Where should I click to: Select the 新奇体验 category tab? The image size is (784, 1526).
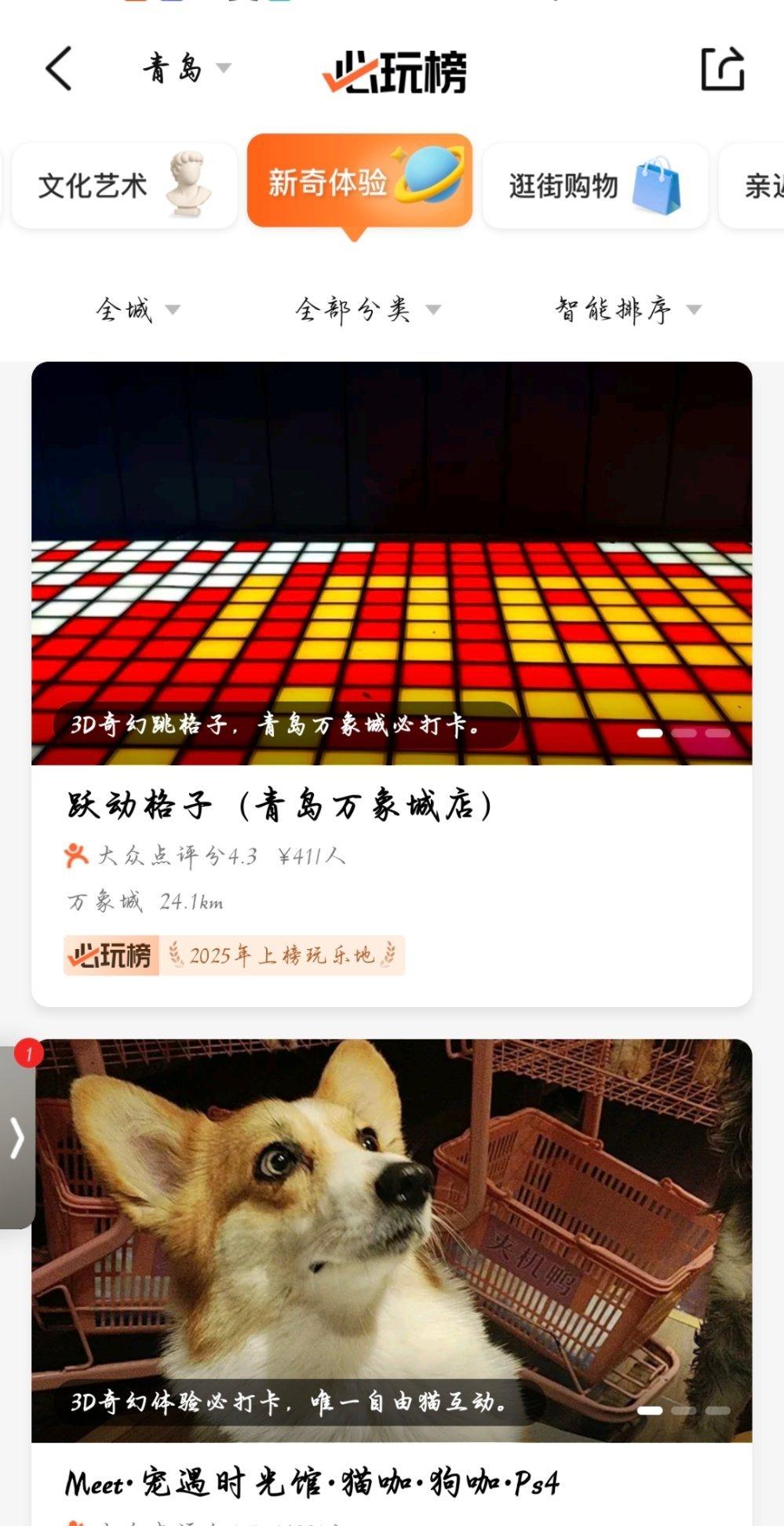click(x=359, y=182)
